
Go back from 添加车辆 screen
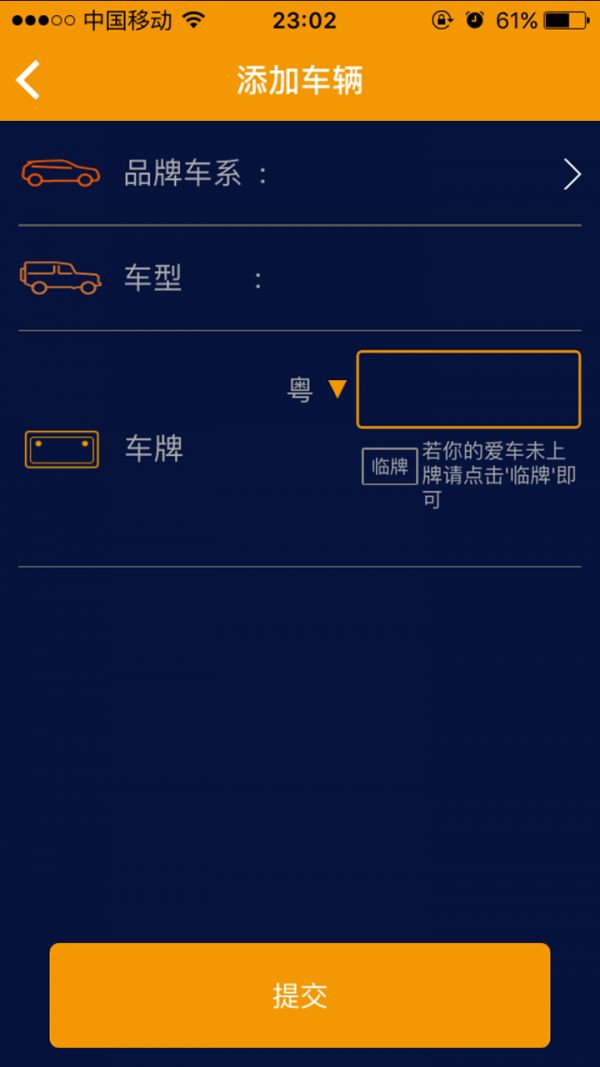[29, 80]
